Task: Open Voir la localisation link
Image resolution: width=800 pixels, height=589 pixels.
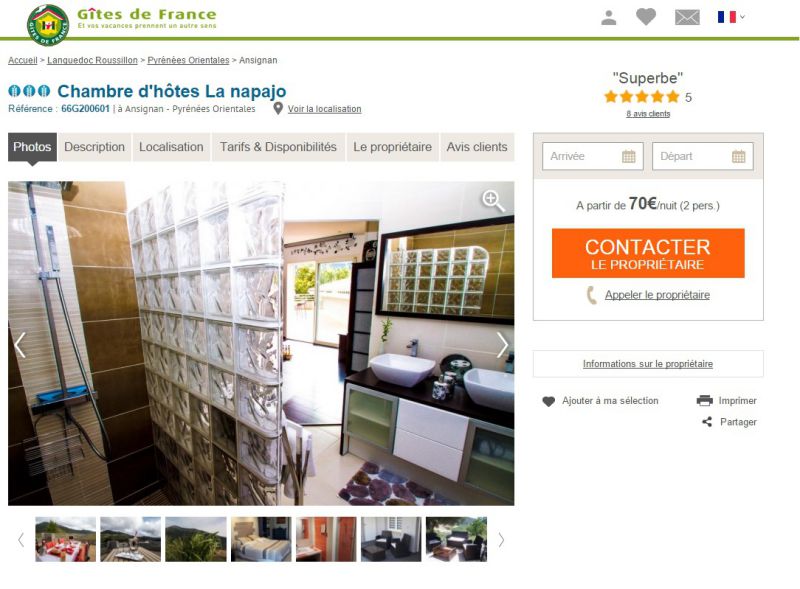Action: click(x=324, y=109)
